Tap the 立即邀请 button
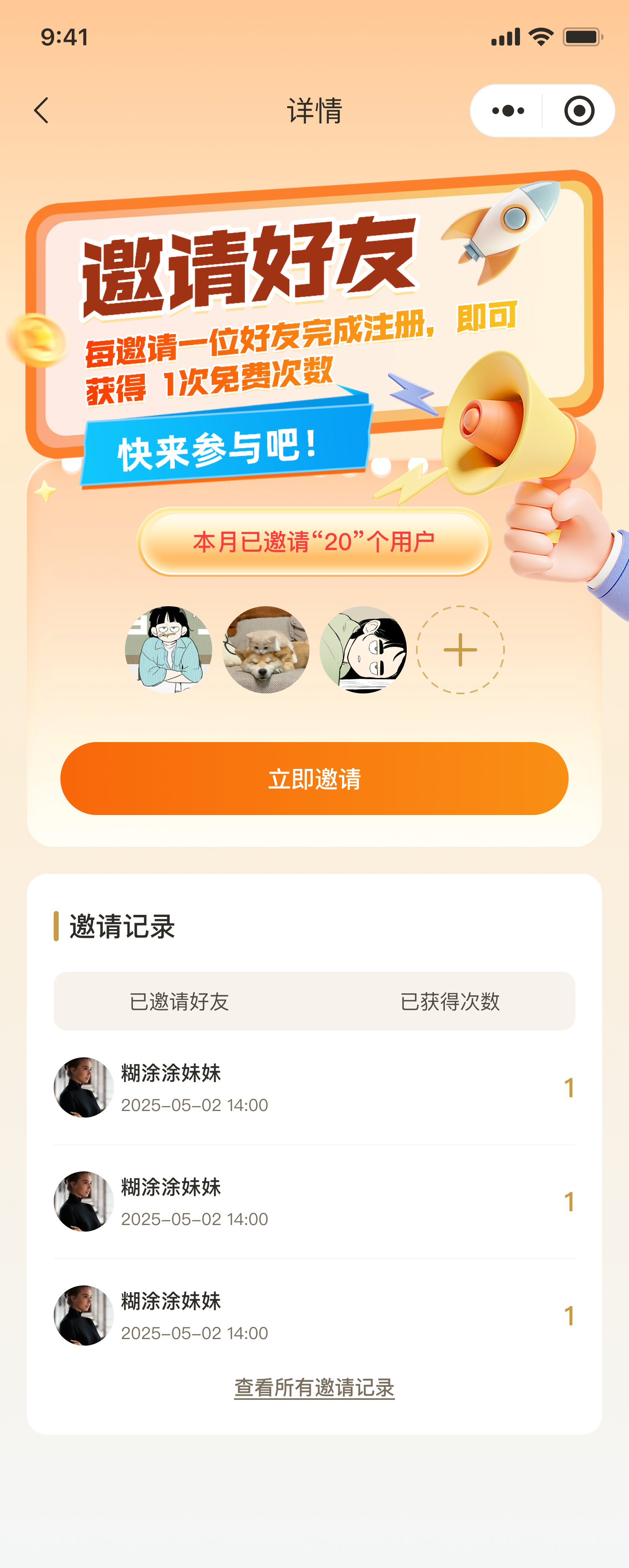The width and height of the screenshot is (629, 1568). [x=314, y=779]
